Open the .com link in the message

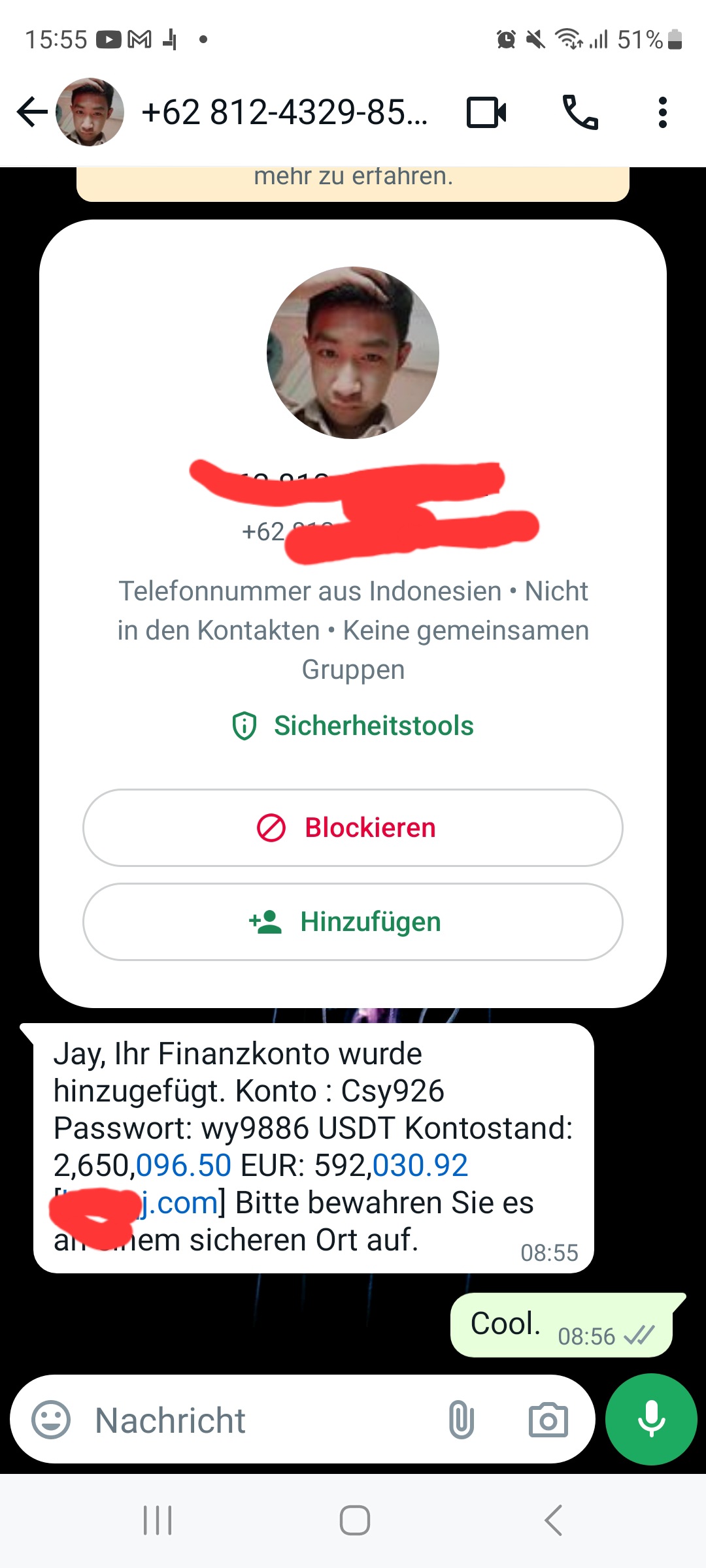tap(179, 1203)
